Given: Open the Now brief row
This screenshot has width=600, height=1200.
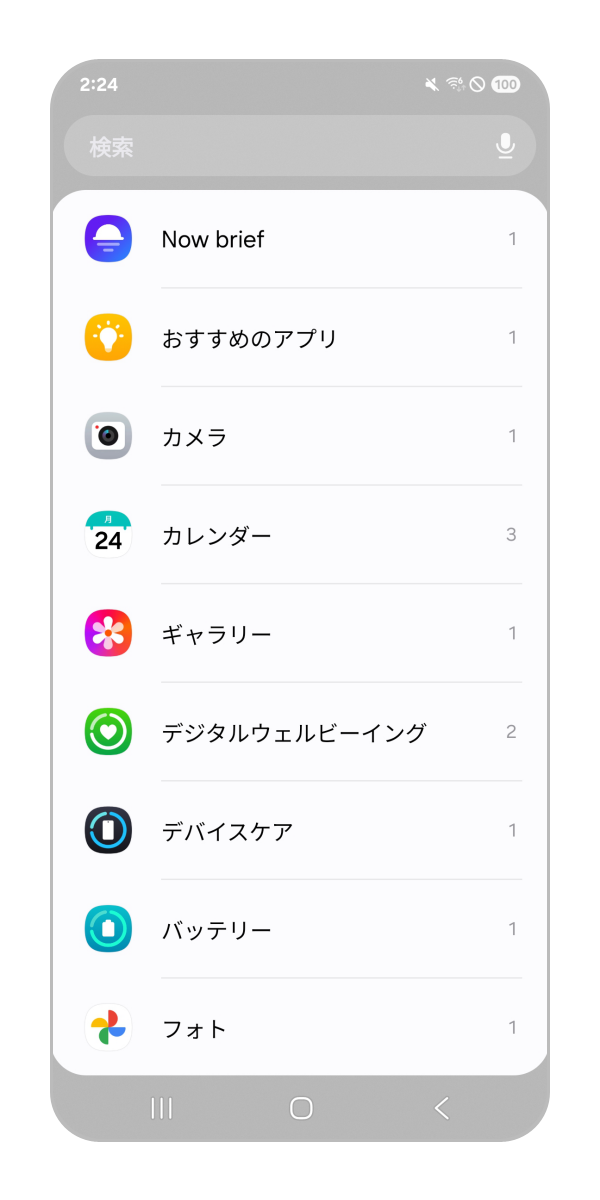Looking at the screenshot, I should pos(300,240).
